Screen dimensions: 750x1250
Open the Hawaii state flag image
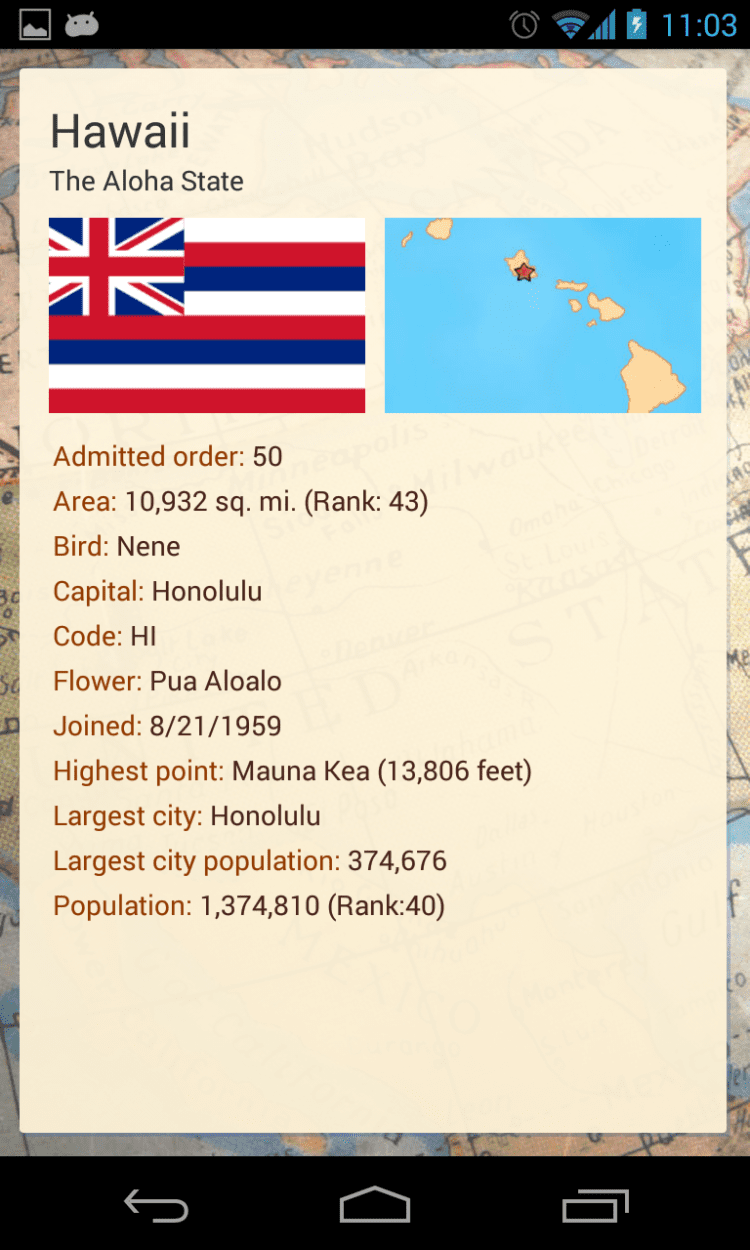[207, 315]
